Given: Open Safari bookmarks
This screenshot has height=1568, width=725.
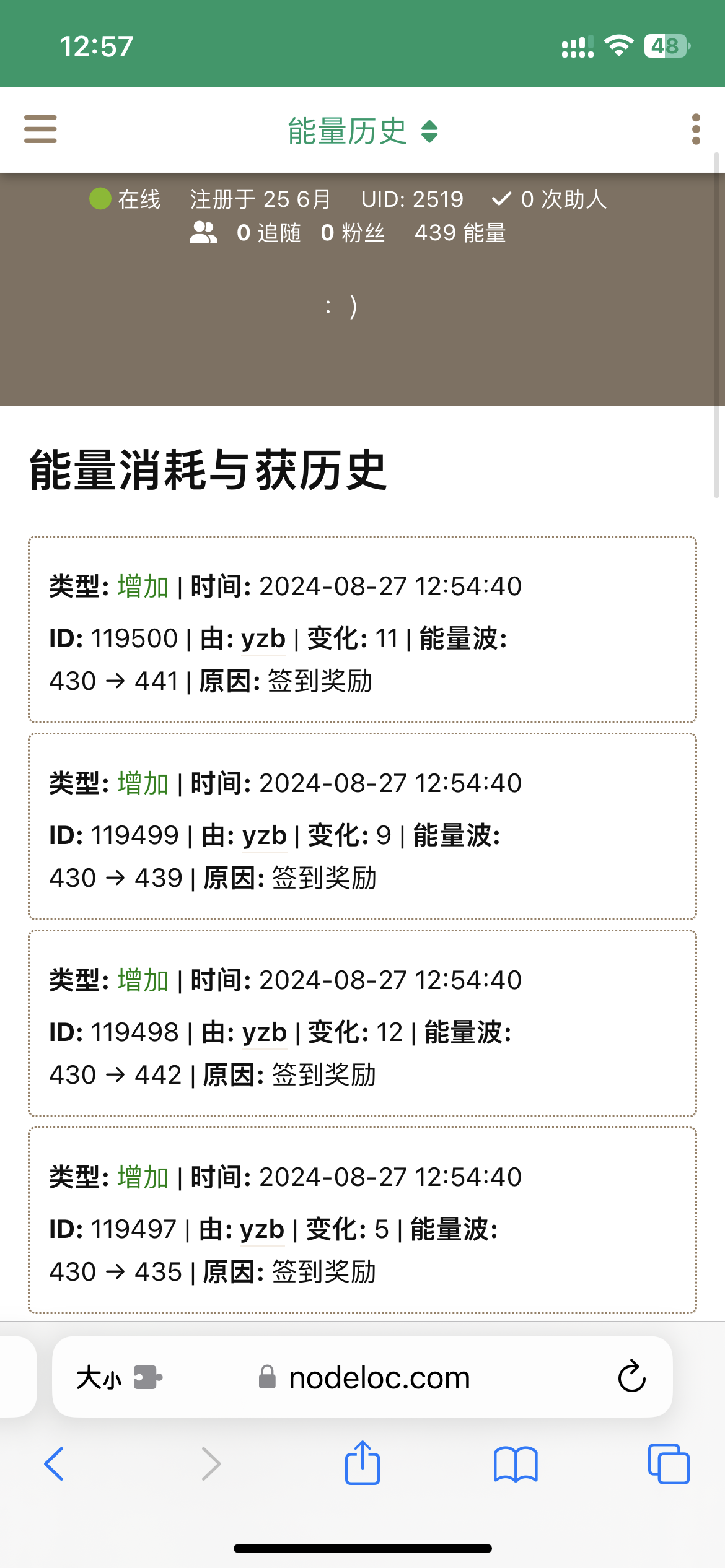Looking at the screenshot, I should (516, 1464).
